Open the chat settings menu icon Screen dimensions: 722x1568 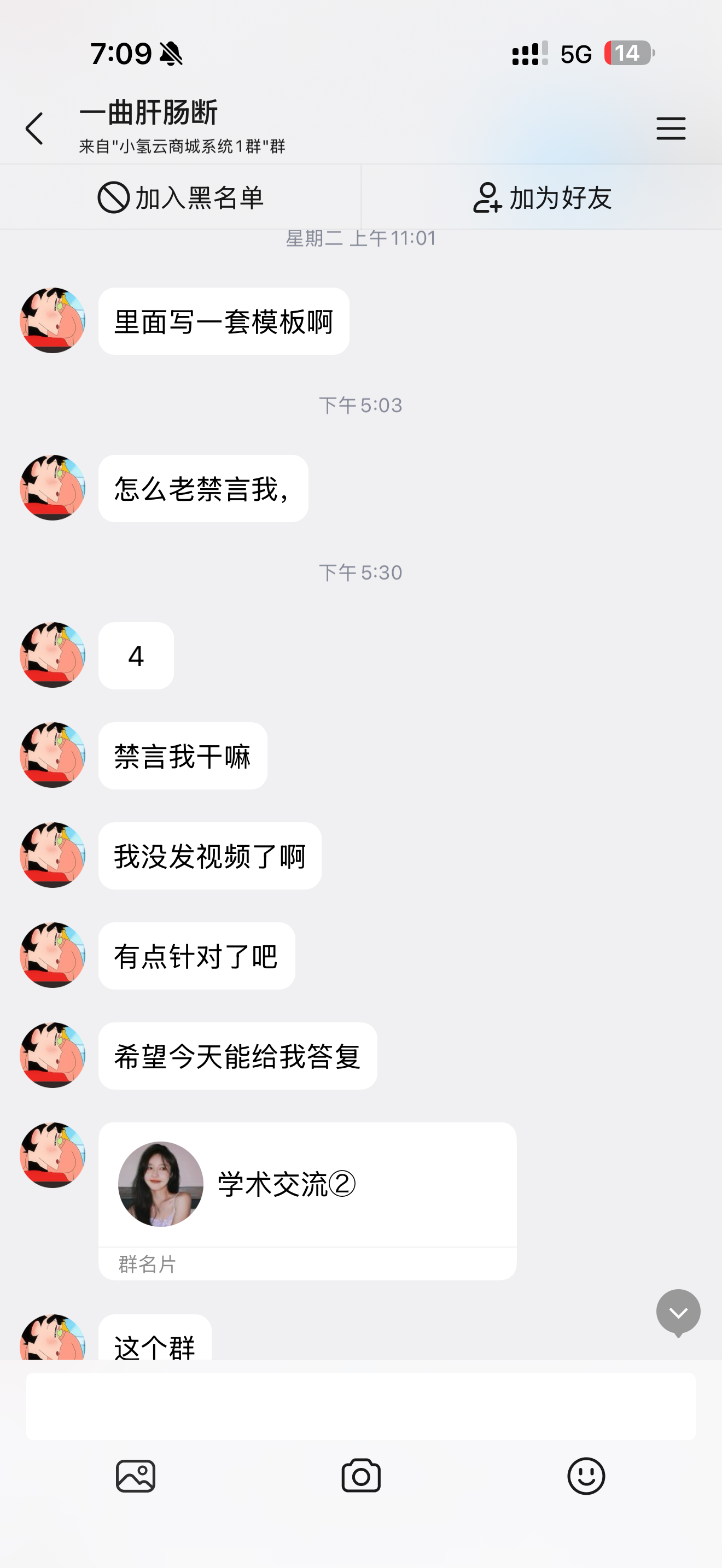670,128
